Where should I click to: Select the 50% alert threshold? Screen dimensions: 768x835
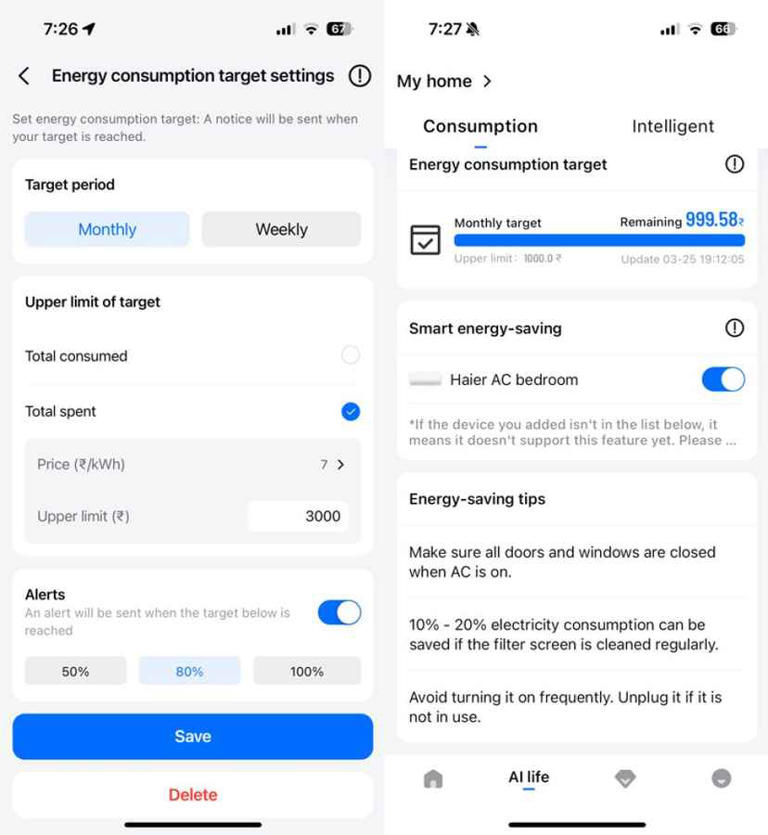pyautogui.click(x=76, y=671)
